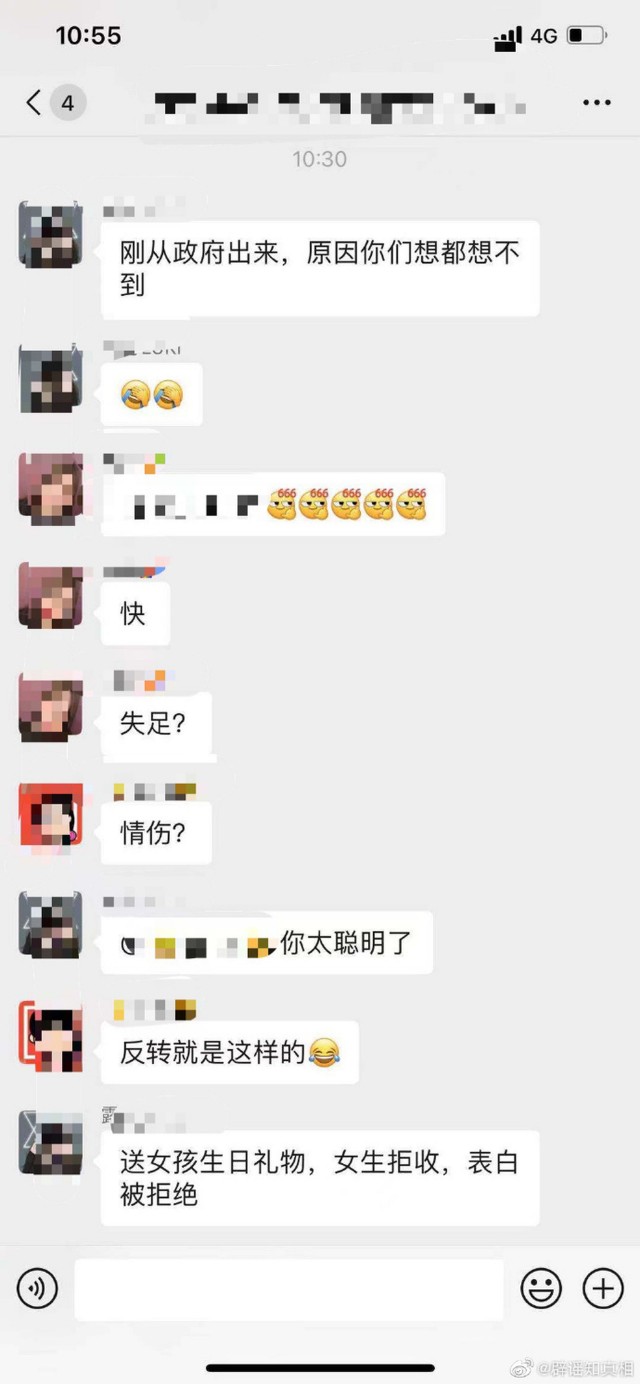Open avatar next to 反转就是这样的 message

pyautogui.click(x=50, y=1034)
